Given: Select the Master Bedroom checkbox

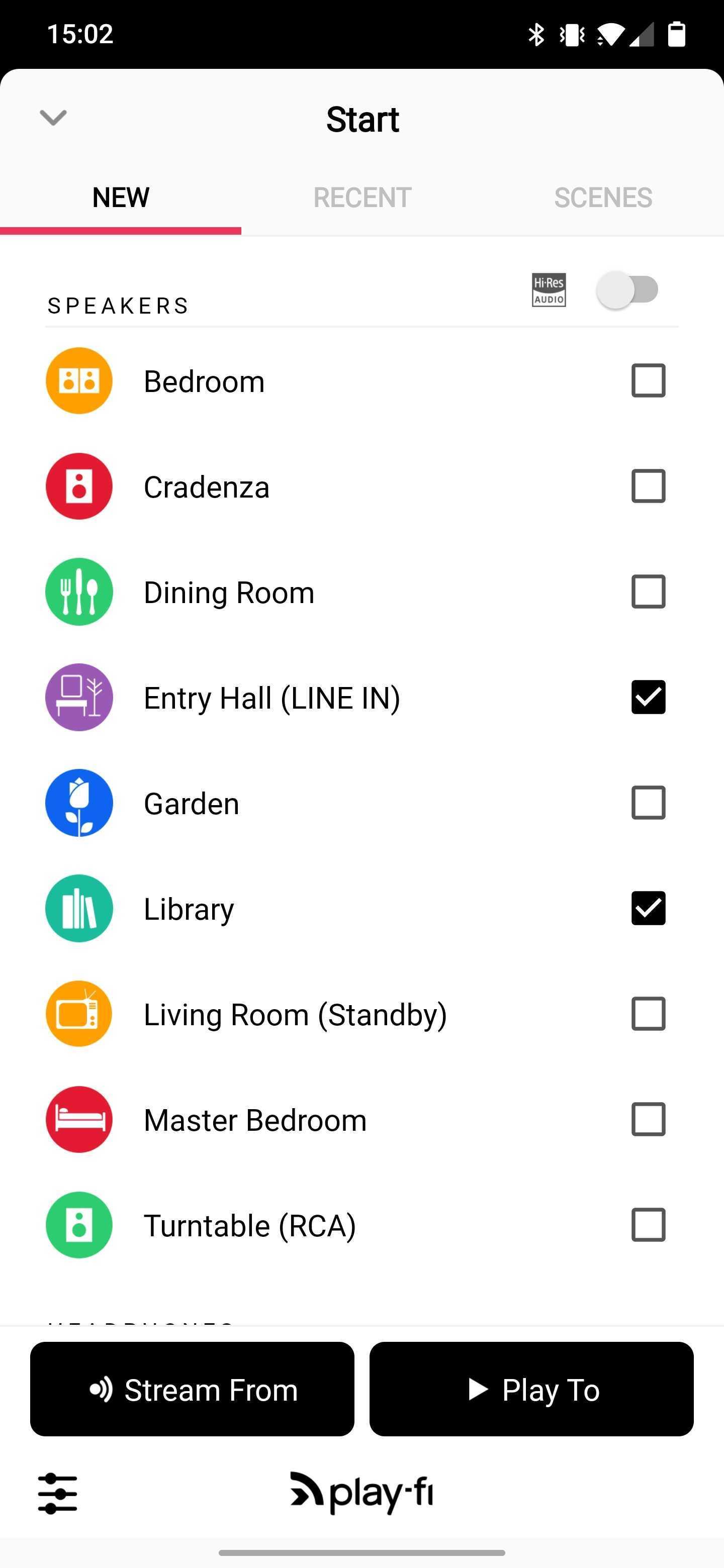Looking at the screenshot, I should point(648,1119).
